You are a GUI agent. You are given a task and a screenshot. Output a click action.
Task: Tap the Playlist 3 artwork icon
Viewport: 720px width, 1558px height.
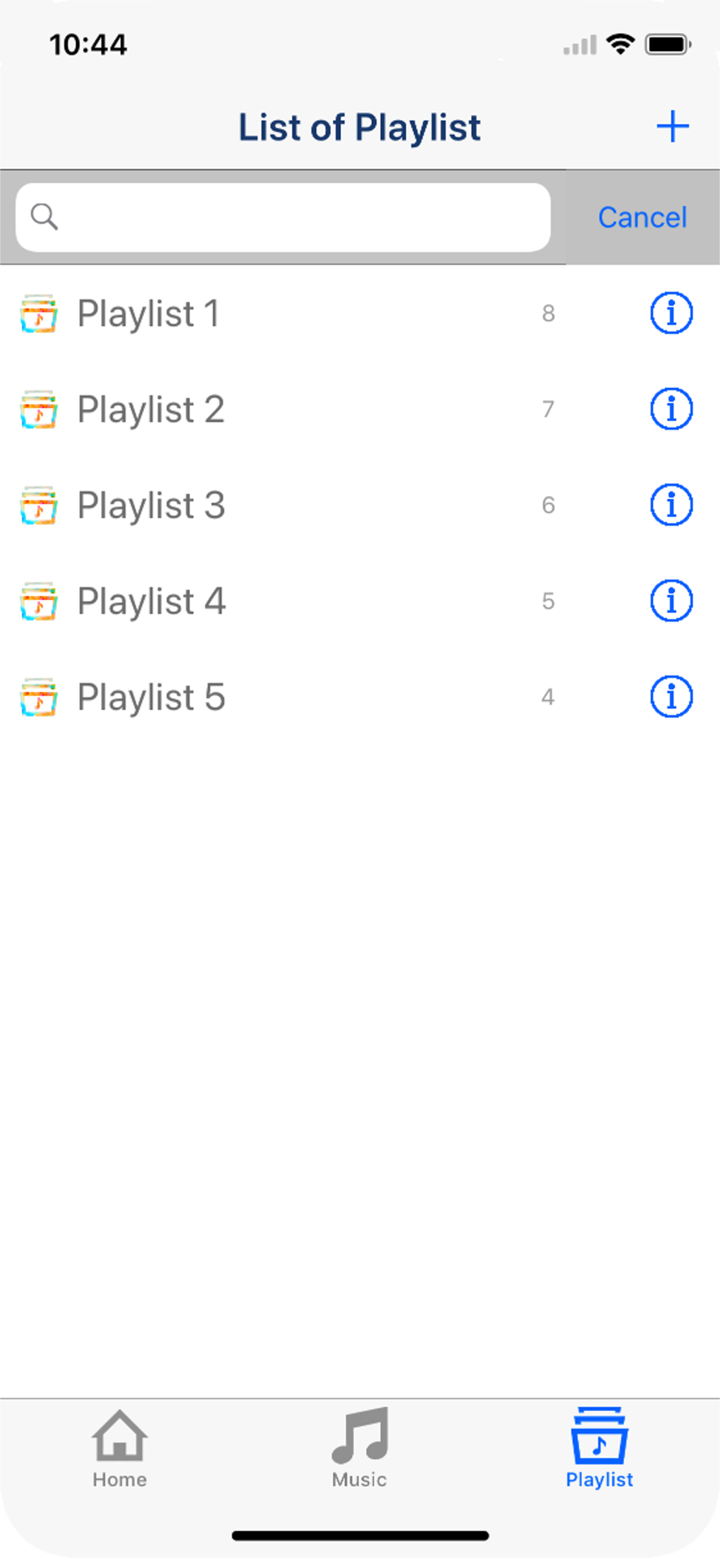pos(38,505)
